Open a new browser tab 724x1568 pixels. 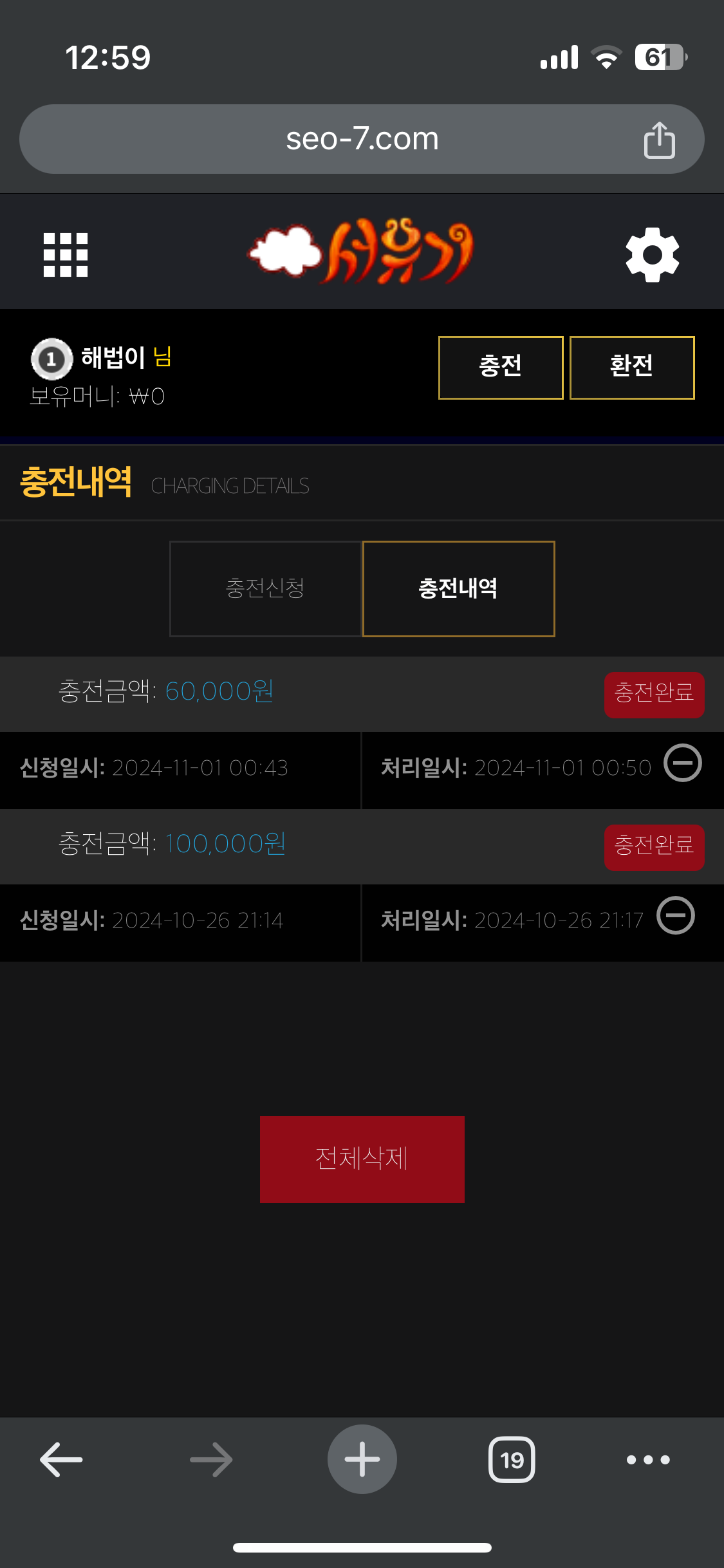(x=362, y=1459)
